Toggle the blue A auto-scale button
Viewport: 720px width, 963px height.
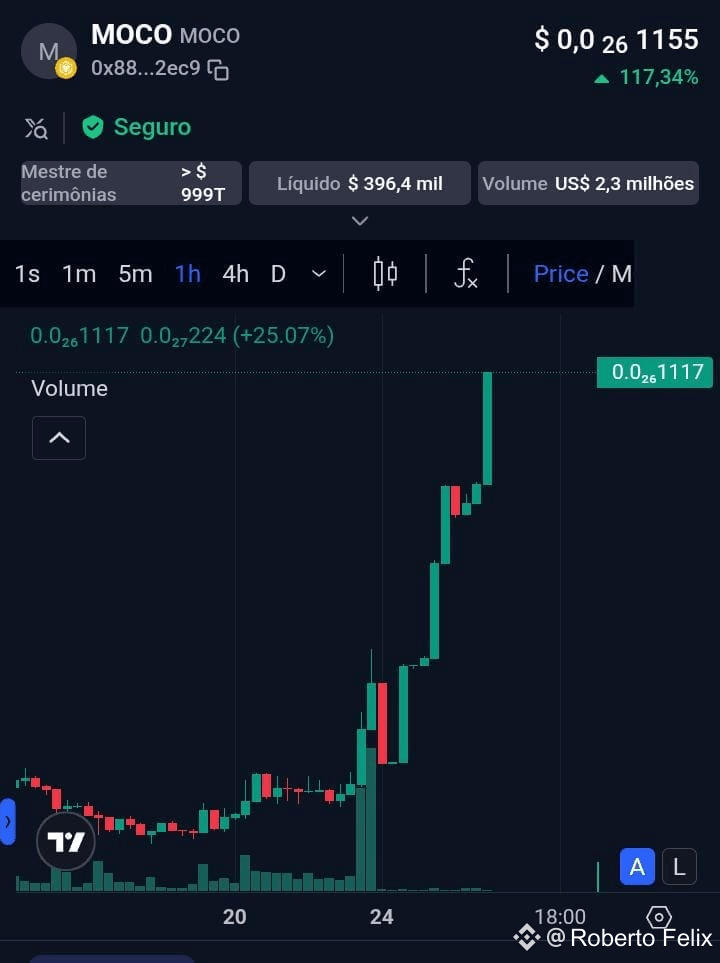pyautogui.click(x=637, y=867)
